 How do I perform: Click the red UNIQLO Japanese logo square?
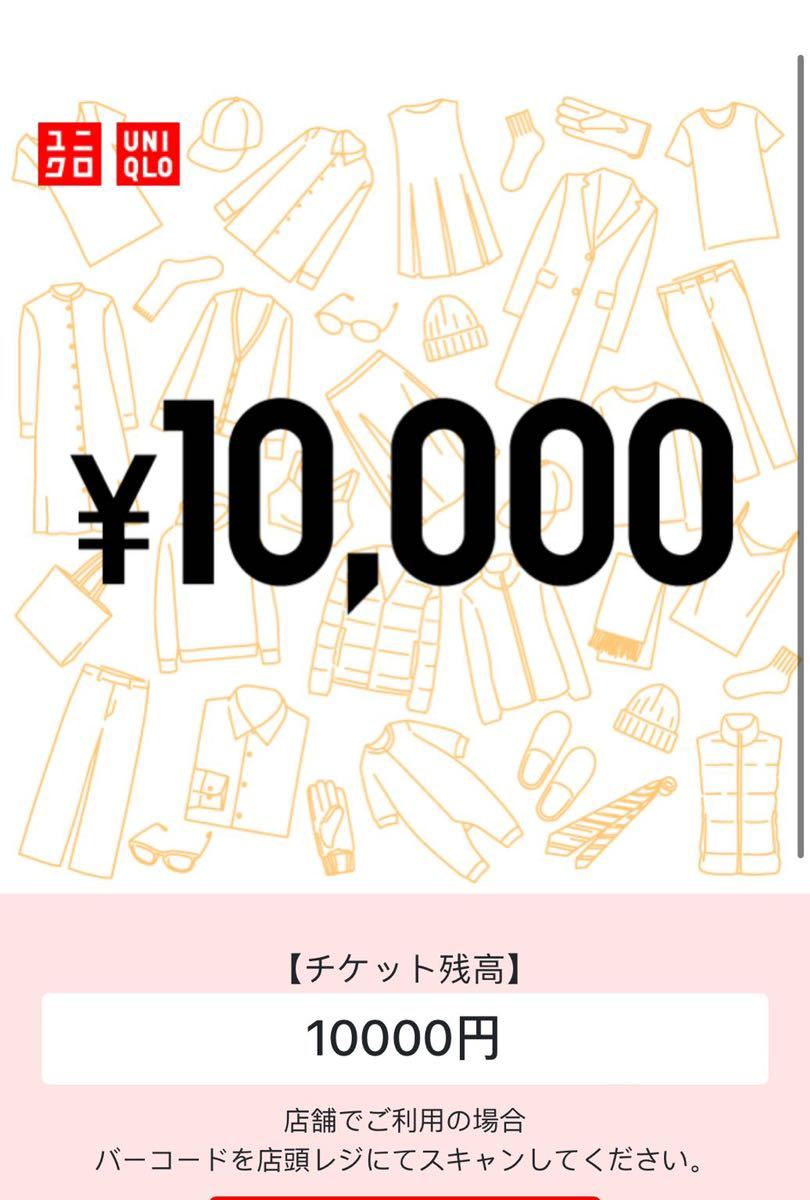click(x=70, y=155)
